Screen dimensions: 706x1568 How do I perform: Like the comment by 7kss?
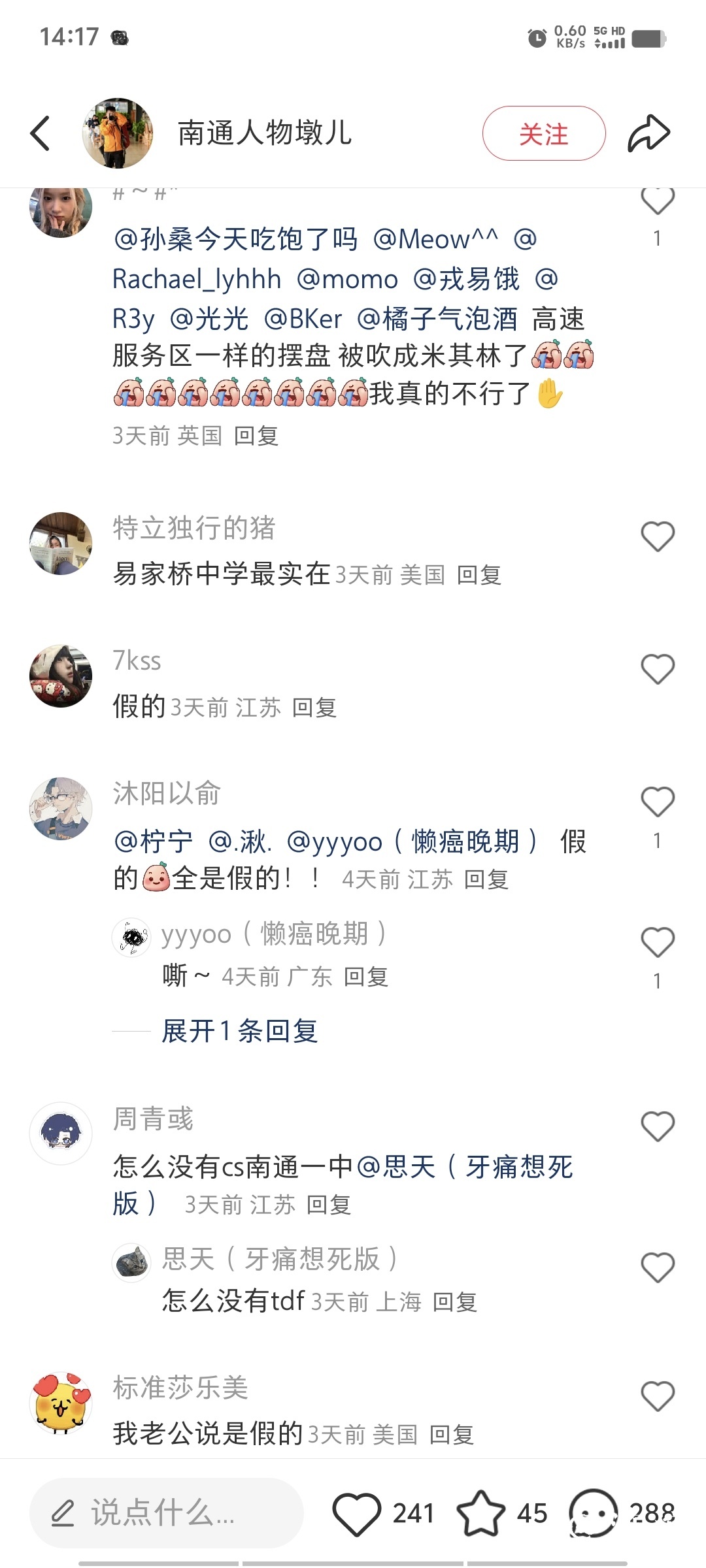pyautogui.click(x=657, y=669)
